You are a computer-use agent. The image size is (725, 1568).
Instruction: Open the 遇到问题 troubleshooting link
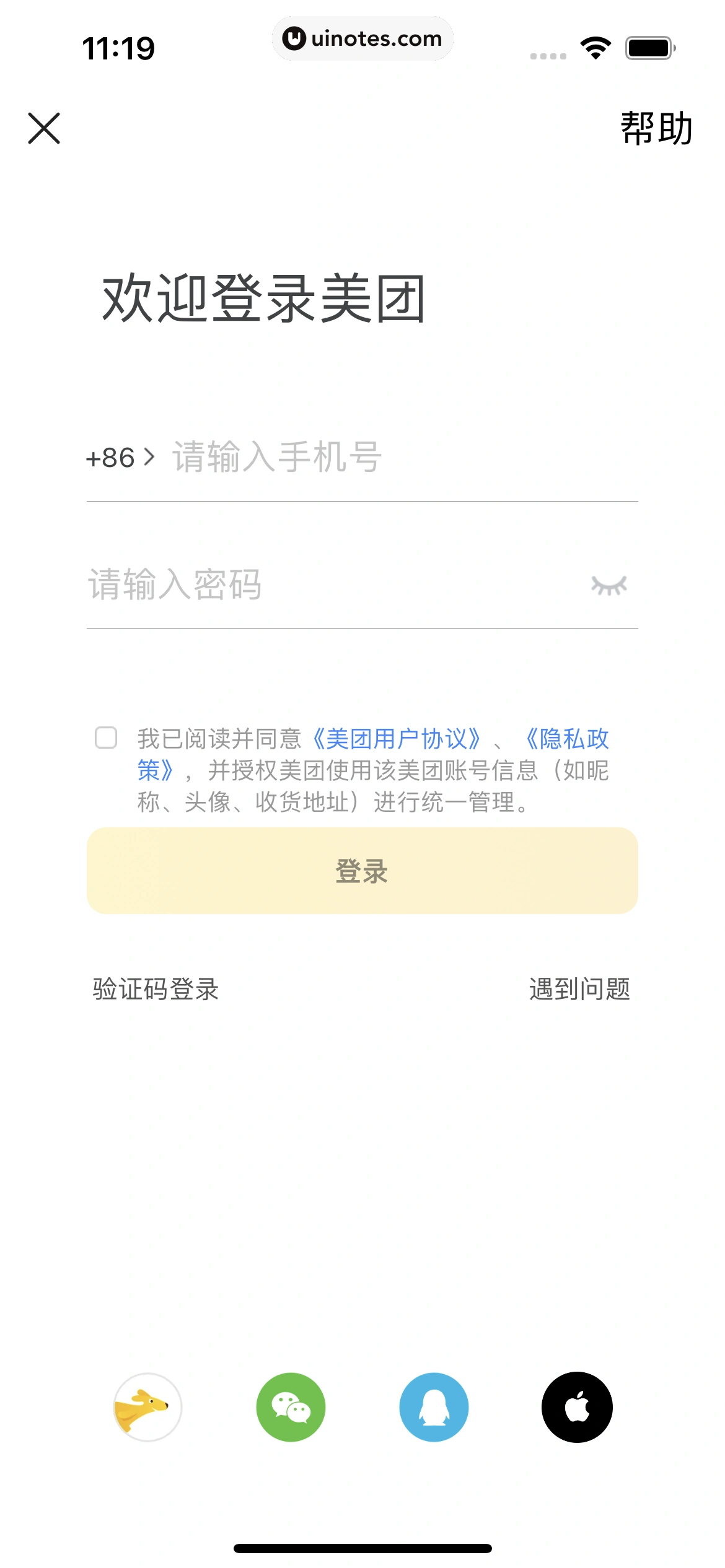tap(579, 989)
